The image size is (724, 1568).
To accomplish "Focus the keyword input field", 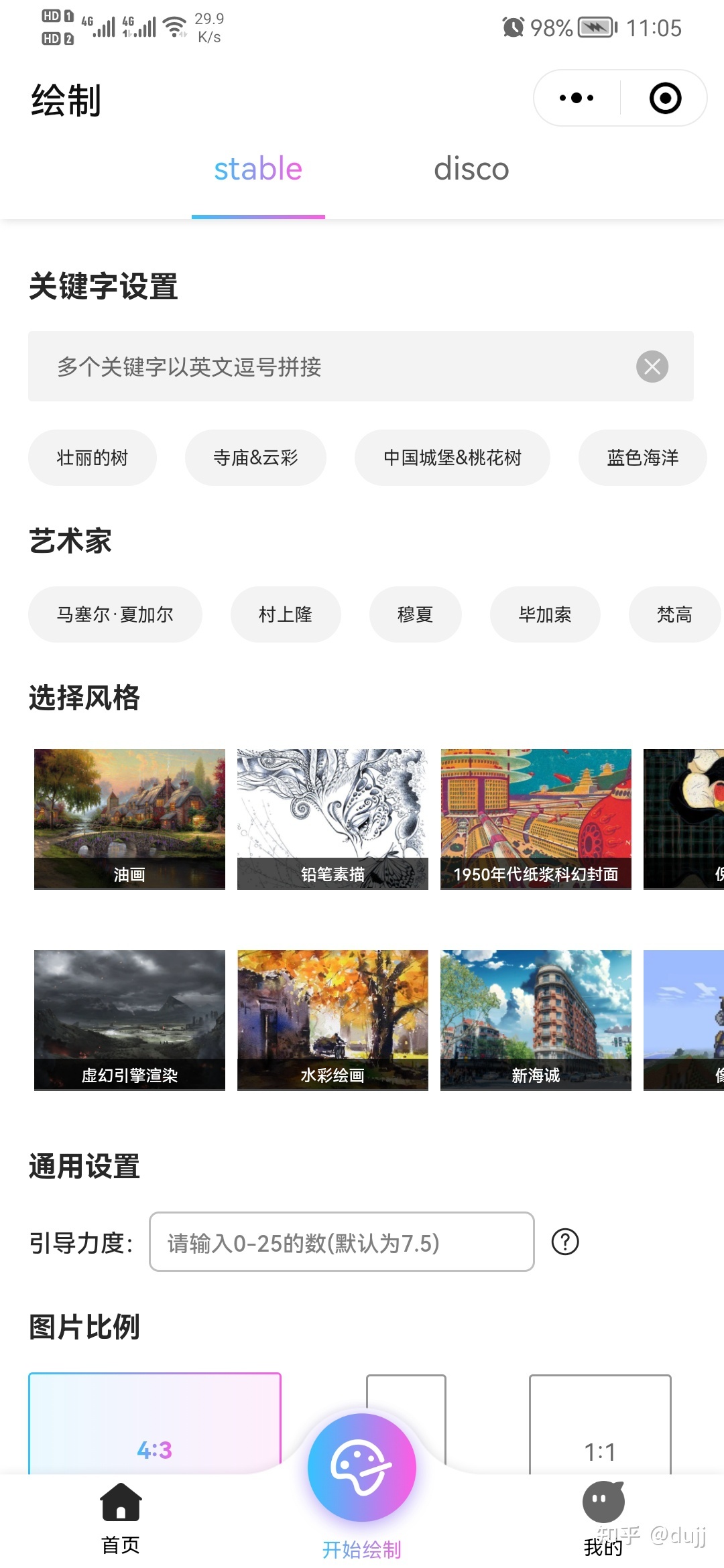I will point(335,367).
